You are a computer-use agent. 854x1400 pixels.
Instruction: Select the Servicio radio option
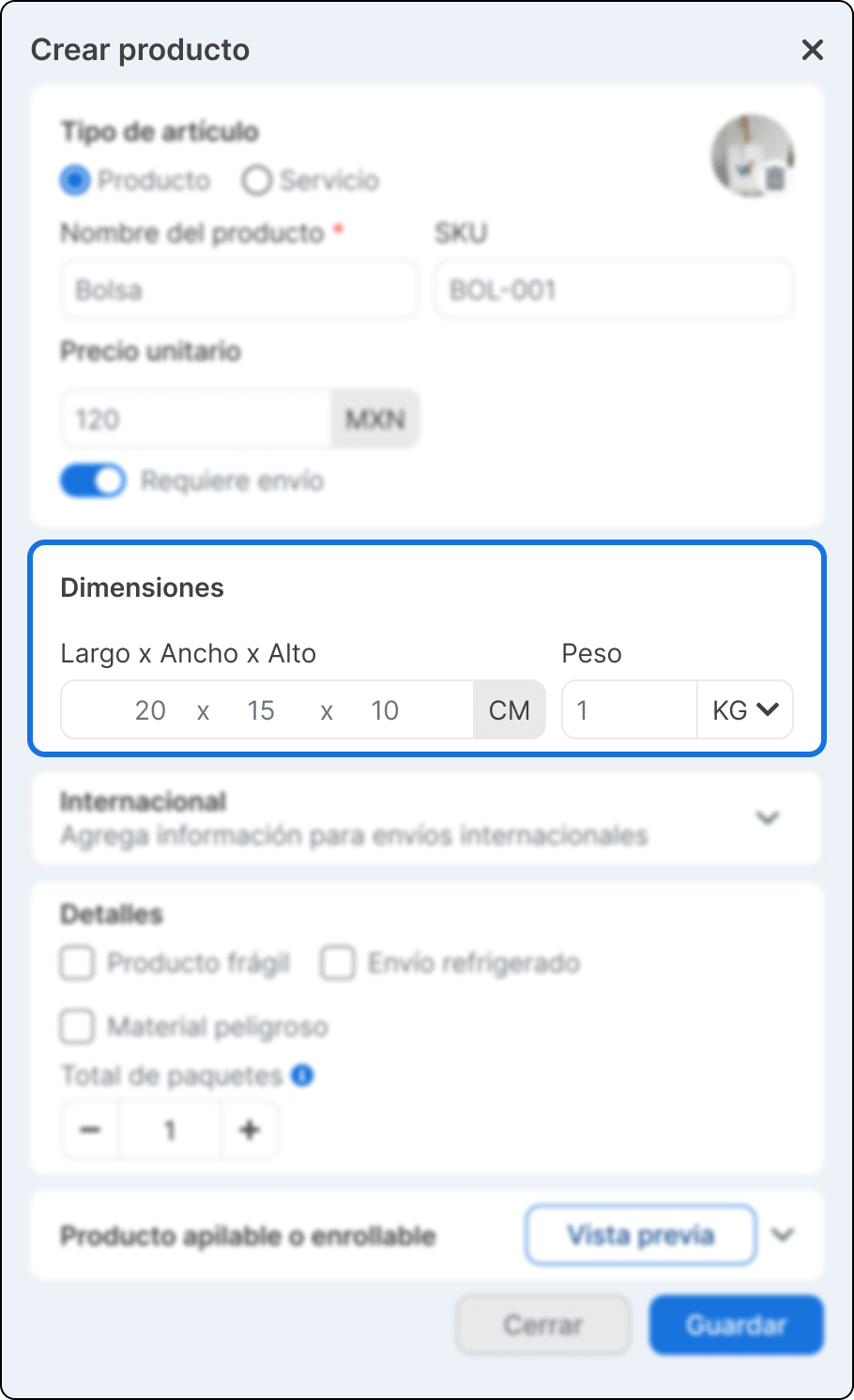[256, 180]
